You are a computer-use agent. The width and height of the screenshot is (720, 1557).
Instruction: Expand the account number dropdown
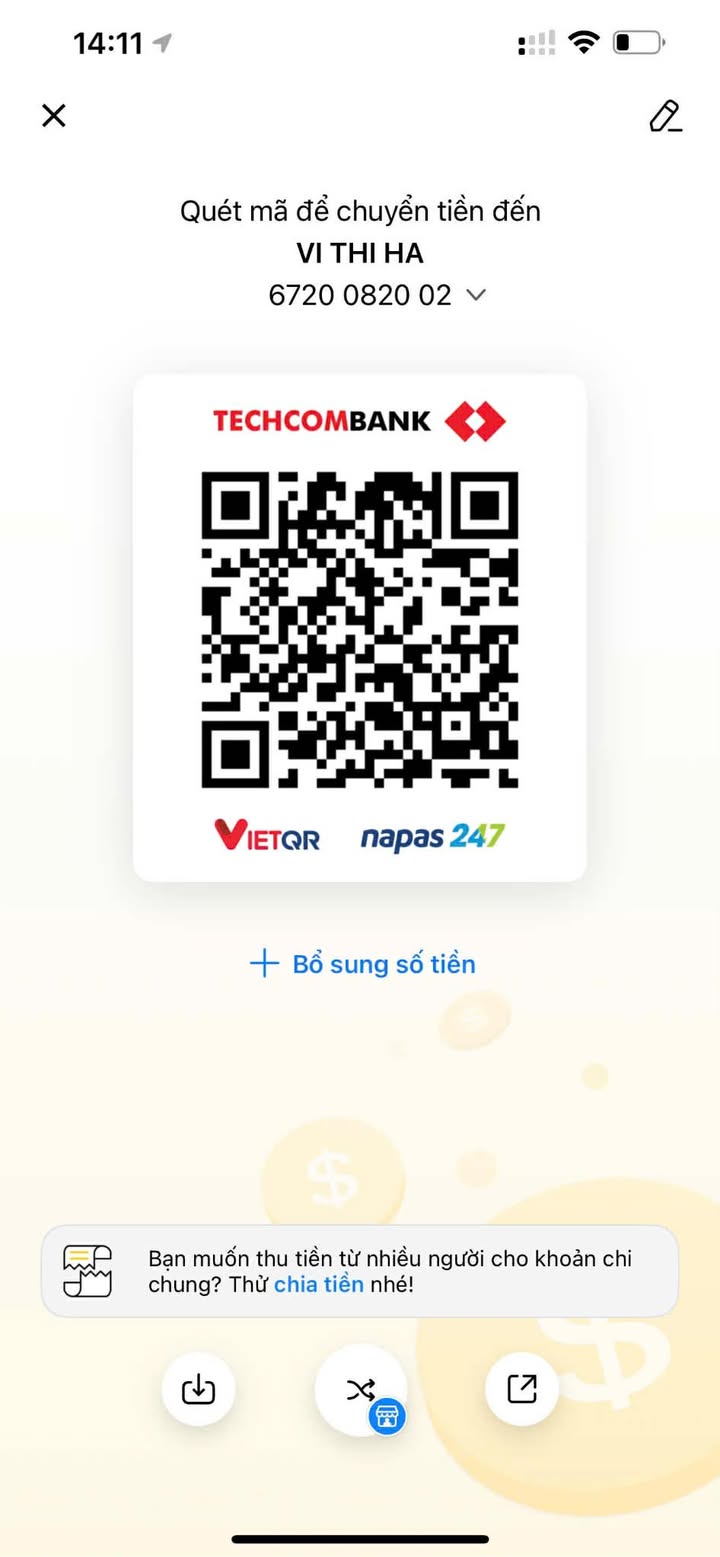click(477, 295)
